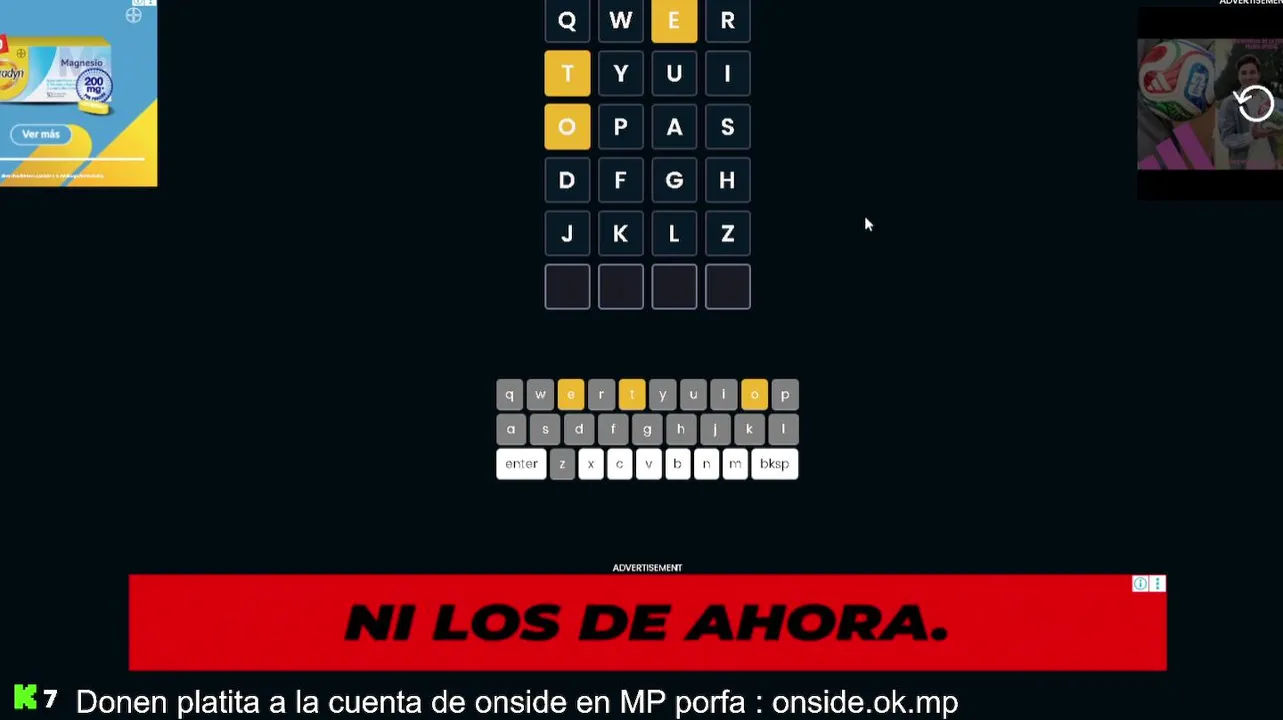Tap the gray q key
This screenshot has width=1283, height=720.
[x=509, y=395]
